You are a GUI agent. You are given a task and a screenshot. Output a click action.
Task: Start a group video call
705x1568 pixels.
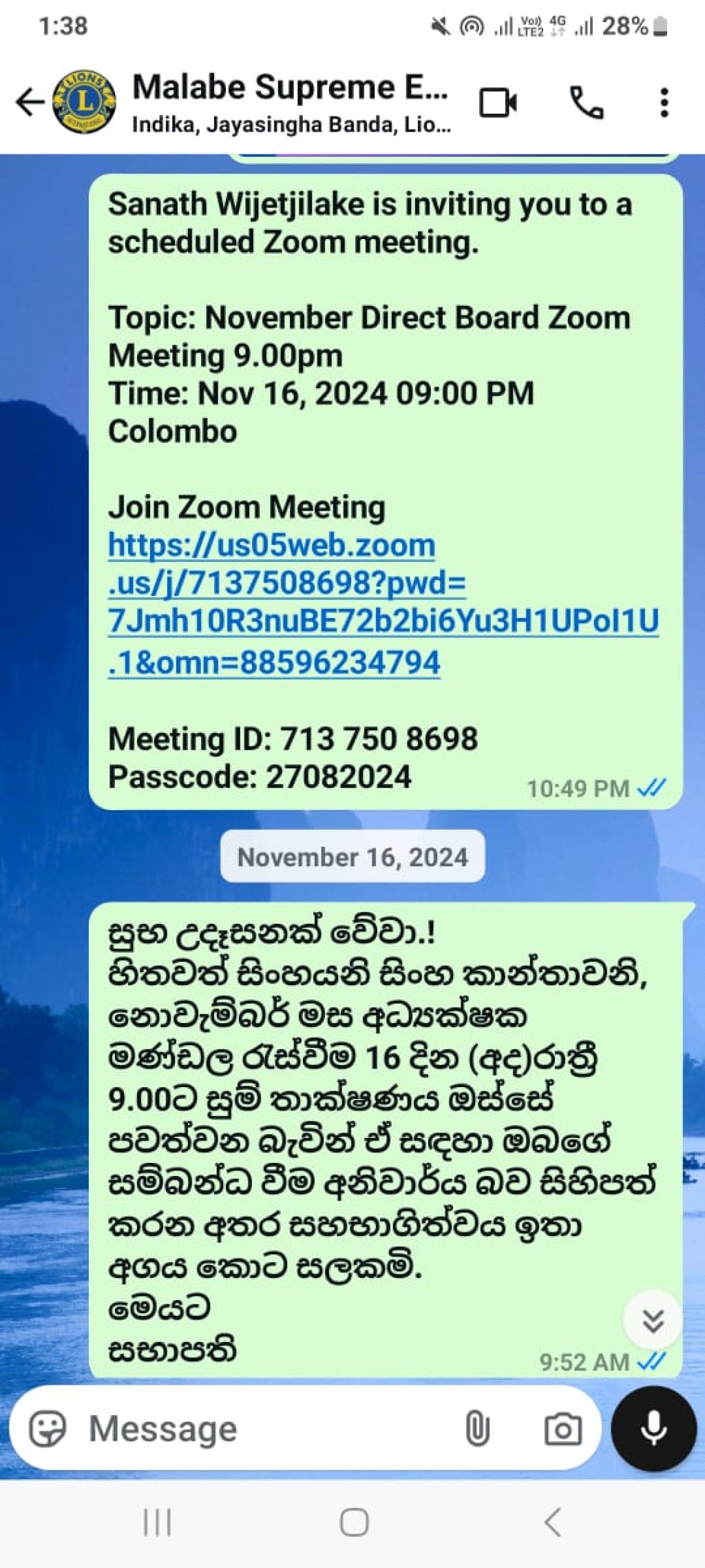tap(498, 103)
